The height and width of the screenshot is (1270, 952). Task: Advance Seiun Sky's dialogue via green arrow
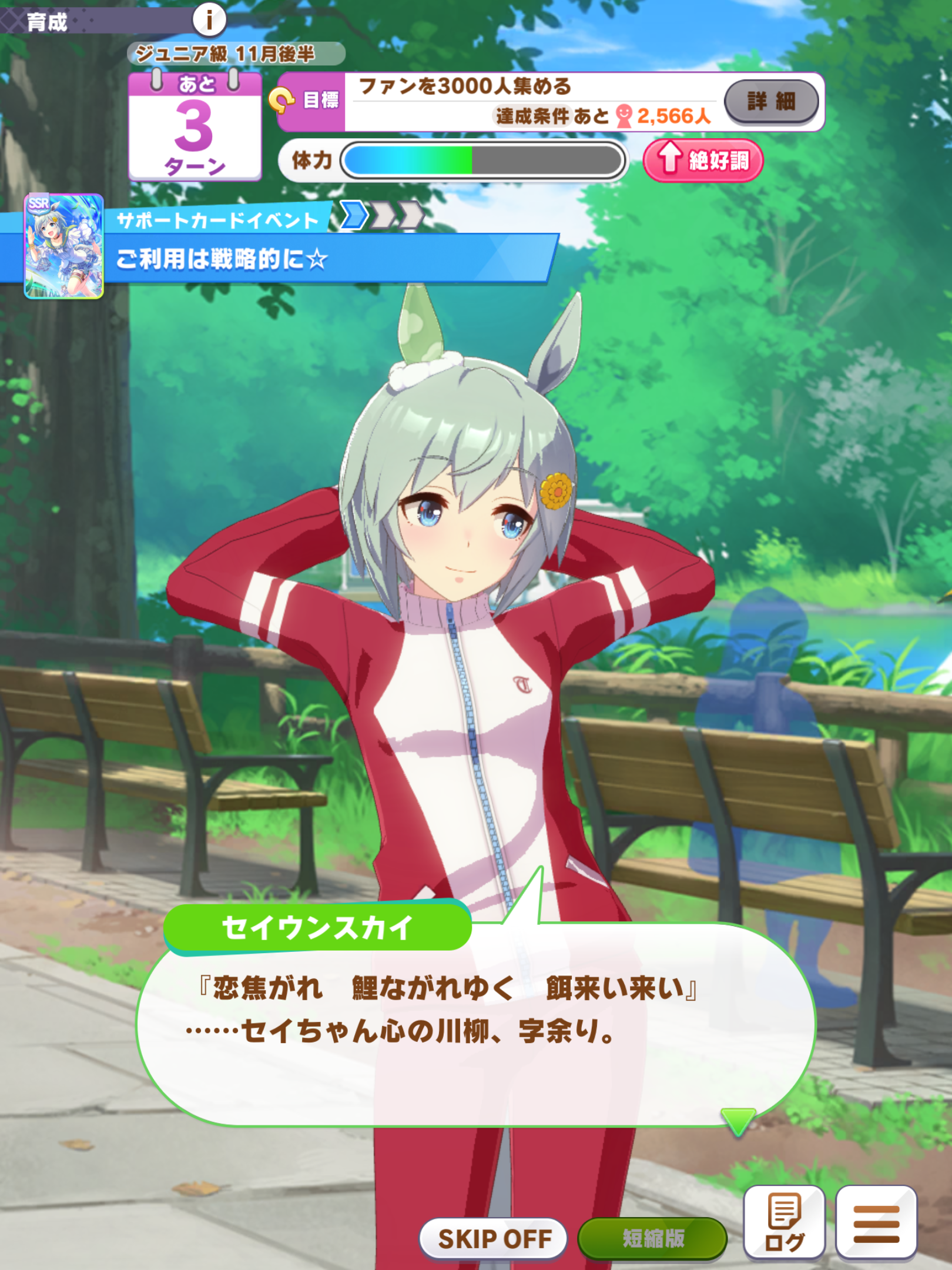[738, 1120]
